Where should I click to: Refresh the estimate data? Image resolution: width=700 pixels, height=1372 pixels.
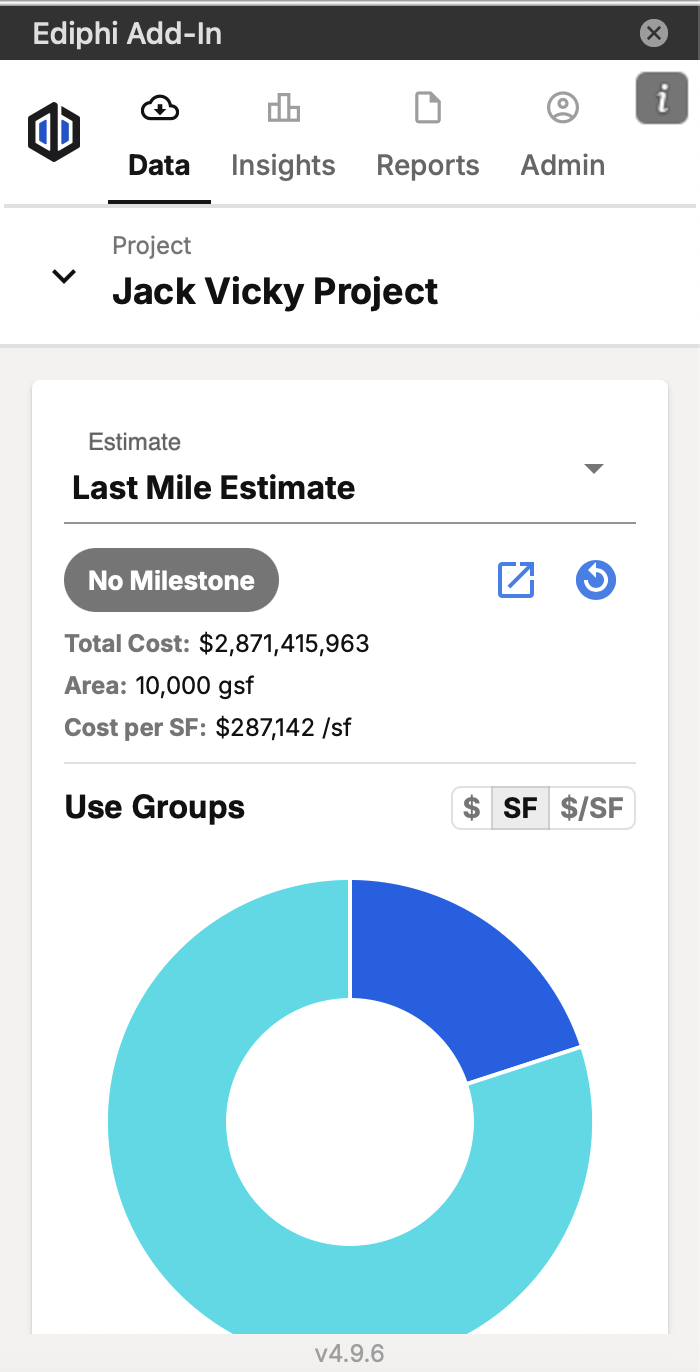pyautogui.click(x=596, y=580)
